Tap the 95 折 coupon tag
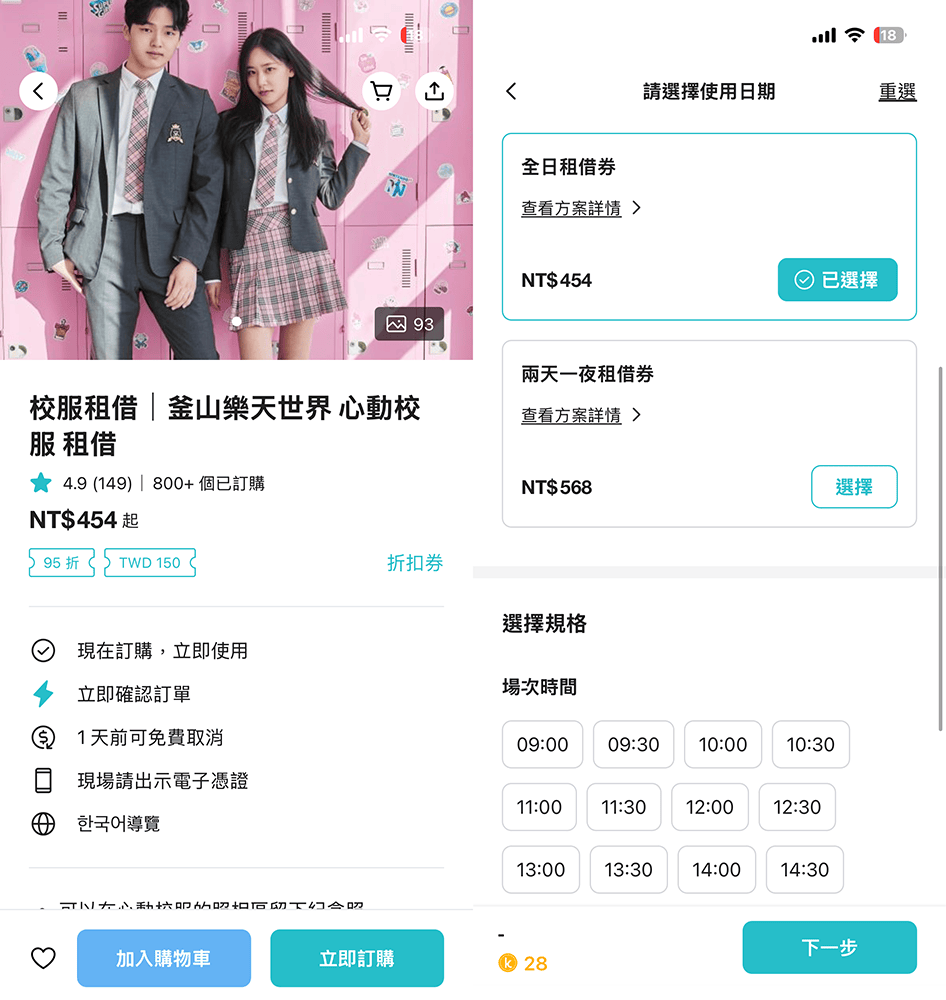Viewport: 946px width, 1000px height. click(62, 563)
